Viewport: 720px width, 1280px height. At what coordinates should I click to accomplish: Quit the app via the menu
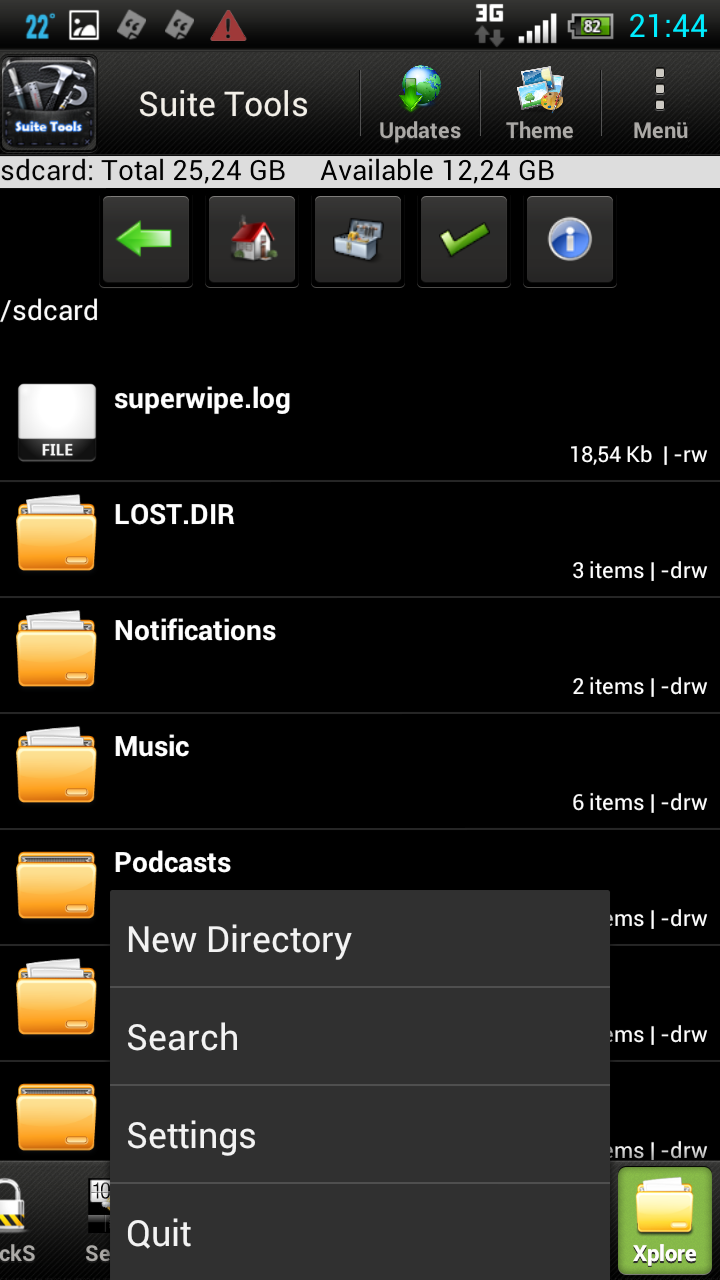click(359, 1233)
